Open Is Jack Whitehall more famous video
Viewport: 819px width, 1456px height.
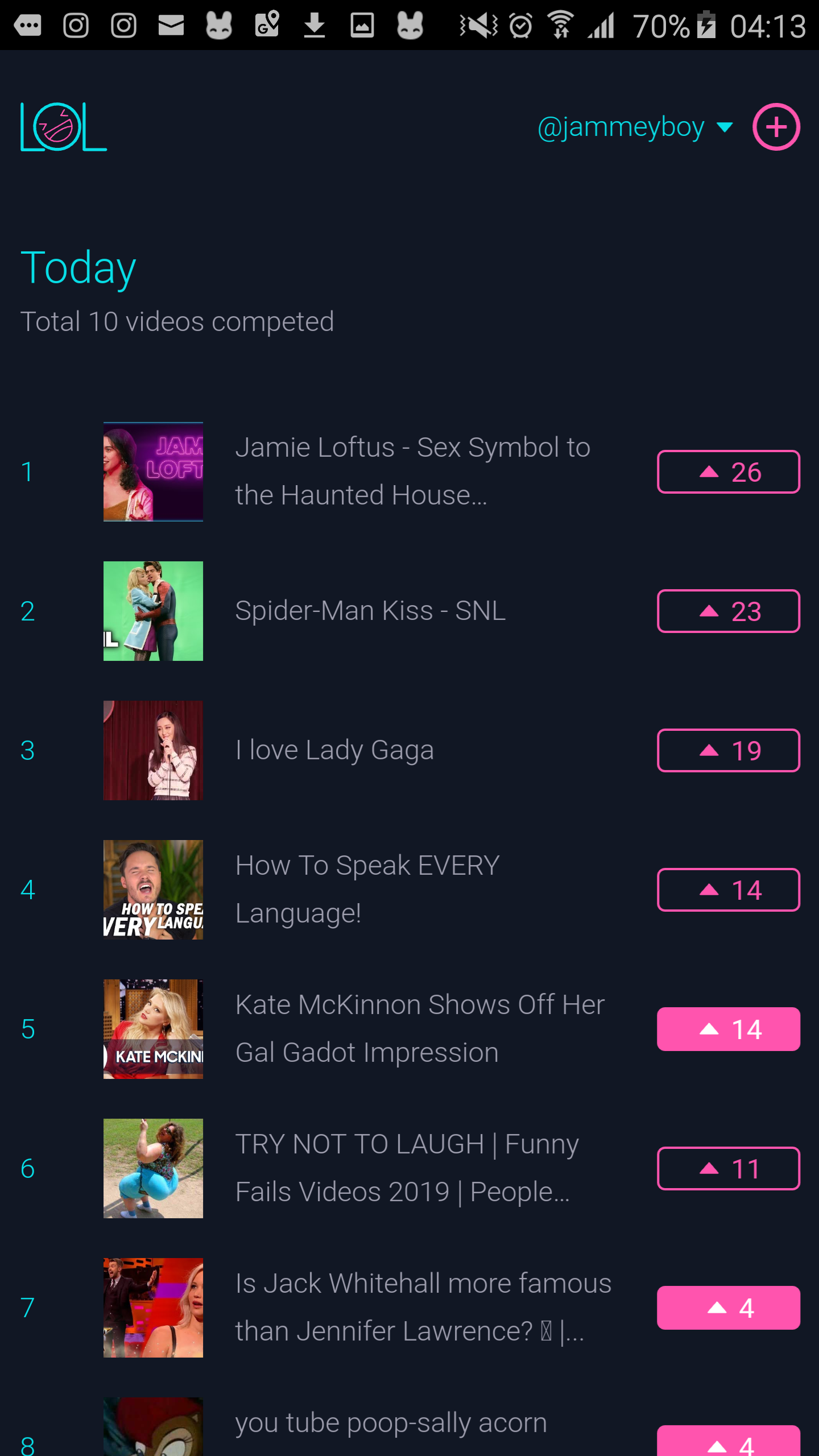(x=423, y=1307)
